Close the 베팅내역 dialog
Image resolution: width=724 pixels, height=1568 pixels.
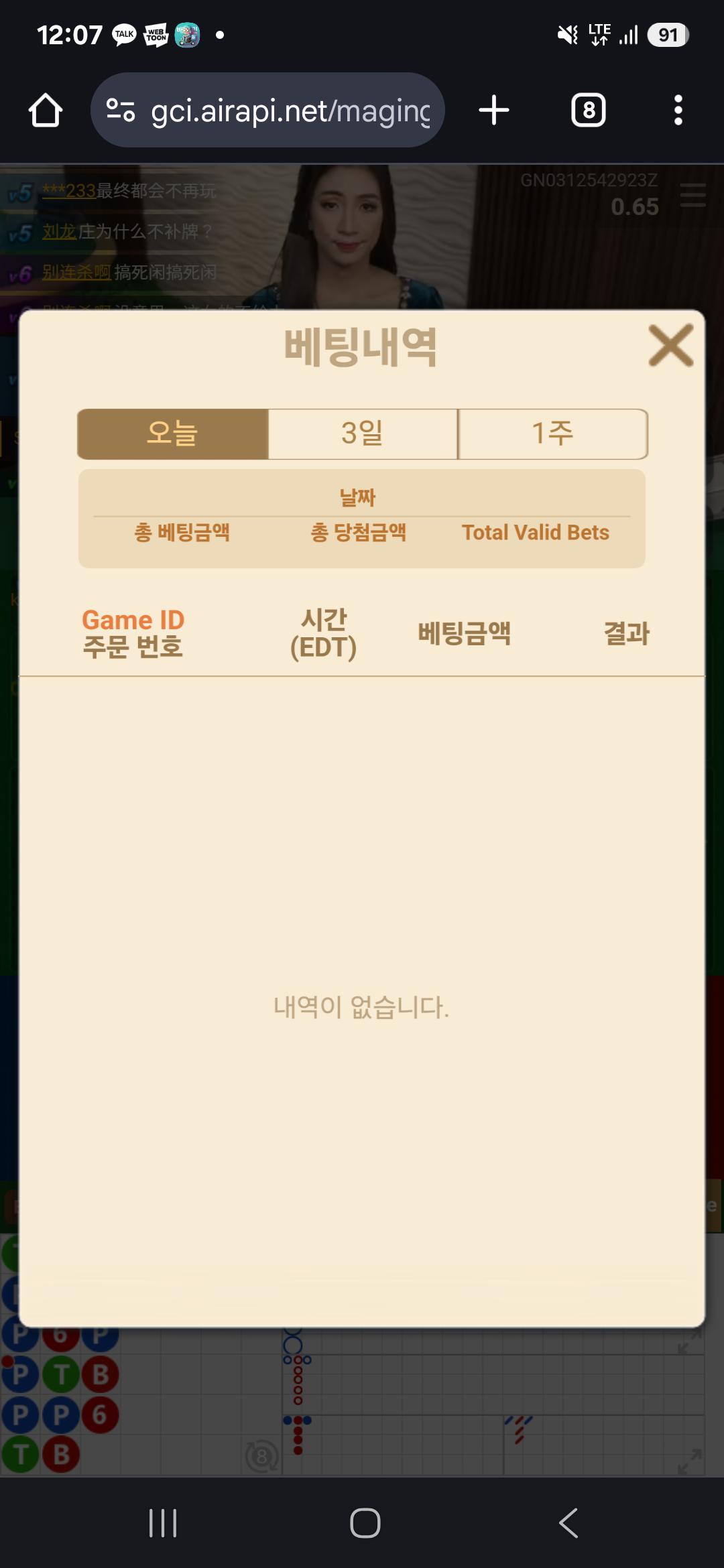670,346
